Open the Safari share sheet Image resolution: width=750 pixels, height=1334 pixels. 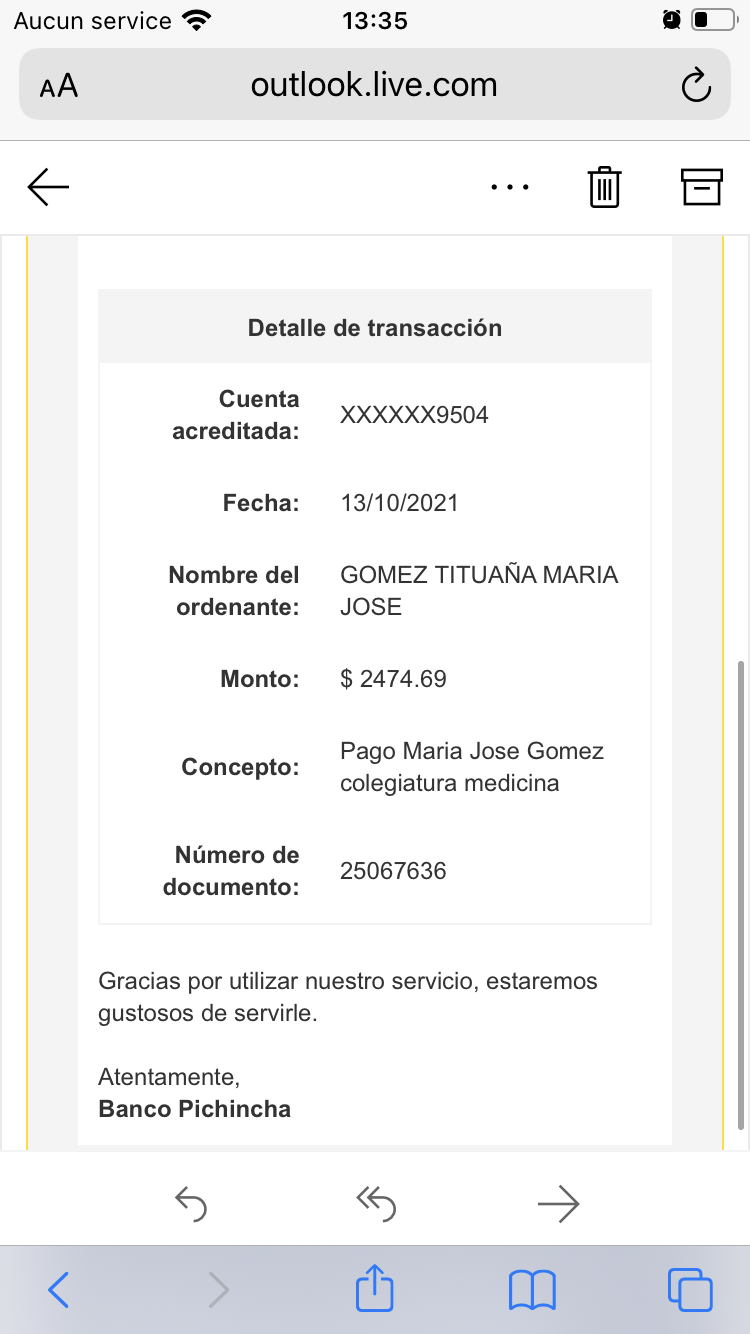pyautogui.click(x=375, y=1288)
